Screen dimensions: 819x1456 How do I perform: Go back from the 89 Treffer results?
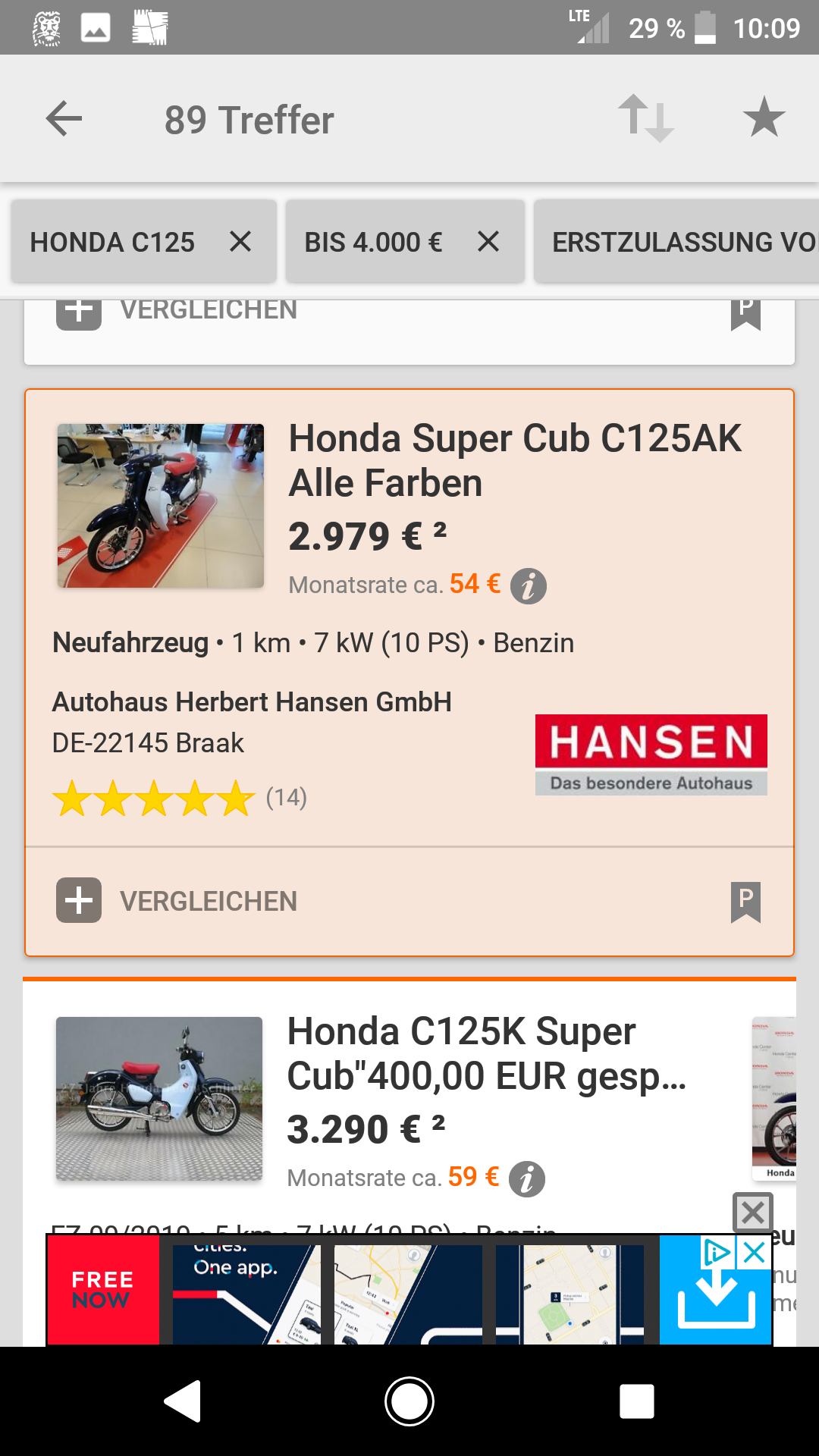pyautogui.click(x=64, y=119)
